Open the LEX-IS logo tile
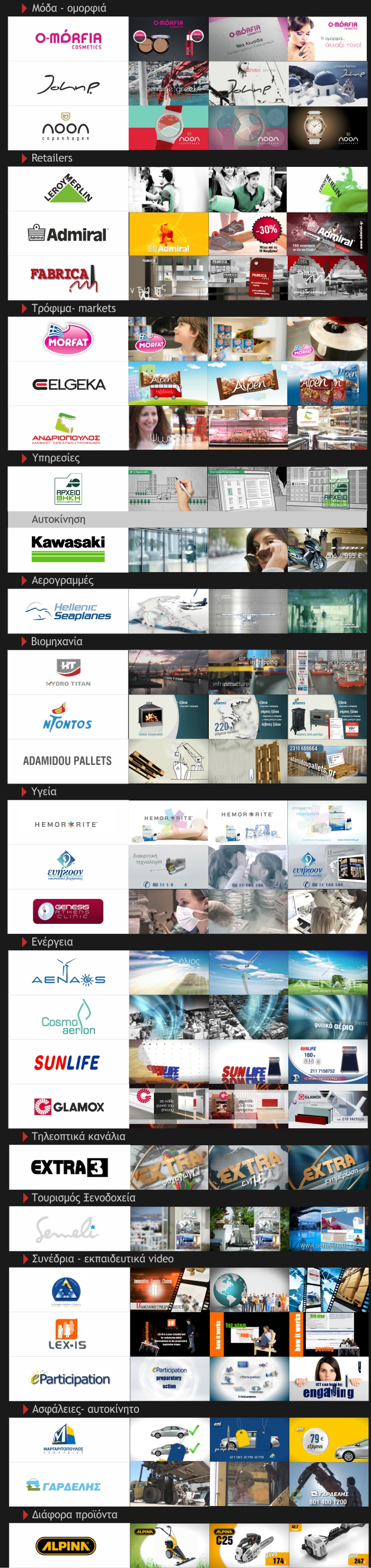This screenshot has height=1568, width=371. tap(69, 1334)
